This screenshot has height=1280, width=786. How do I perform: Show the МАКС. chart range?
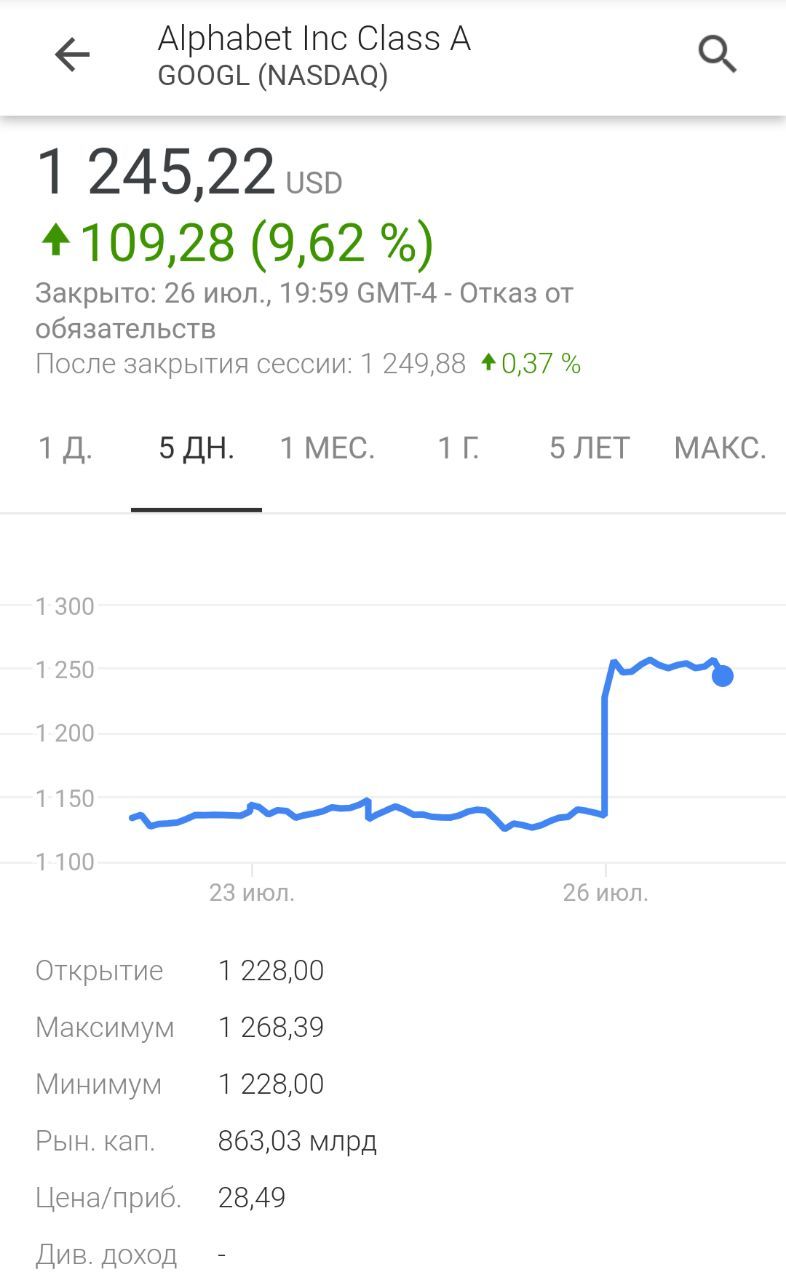pos(720,448)
